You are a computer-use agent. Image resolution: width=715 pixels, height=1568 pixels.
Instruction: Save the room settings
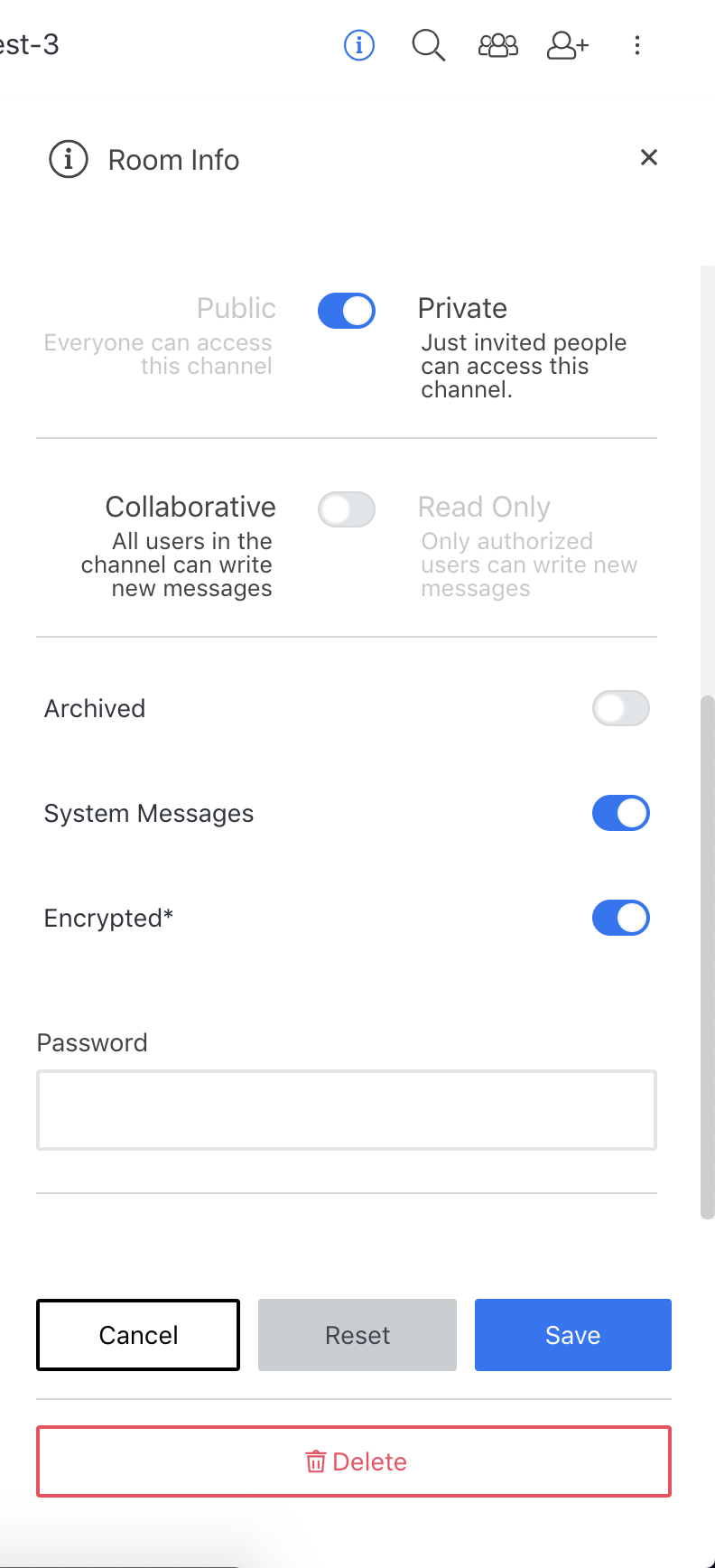573,1335
